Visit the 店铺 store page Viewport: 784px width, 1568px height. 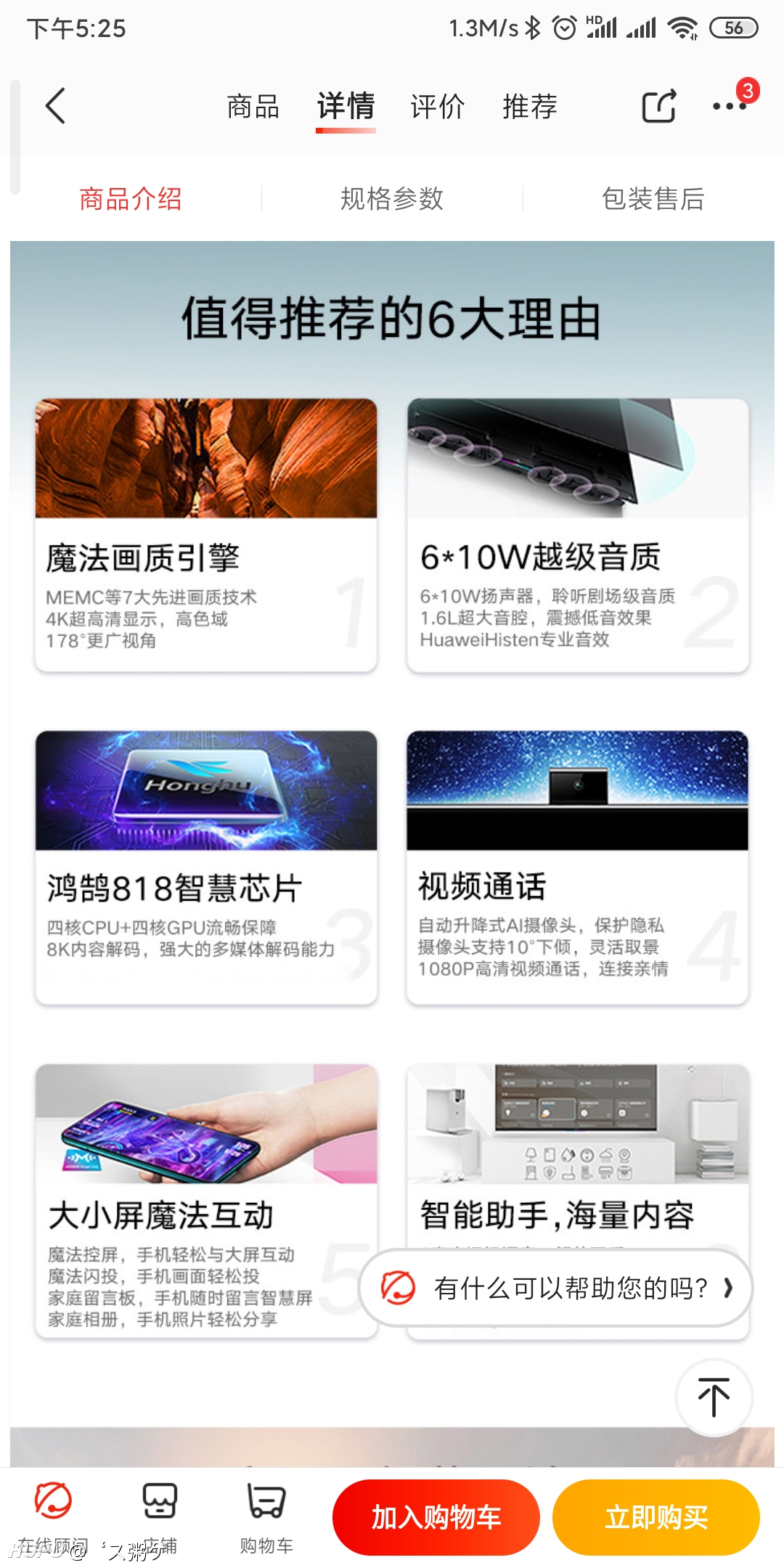pos(160,1517)
